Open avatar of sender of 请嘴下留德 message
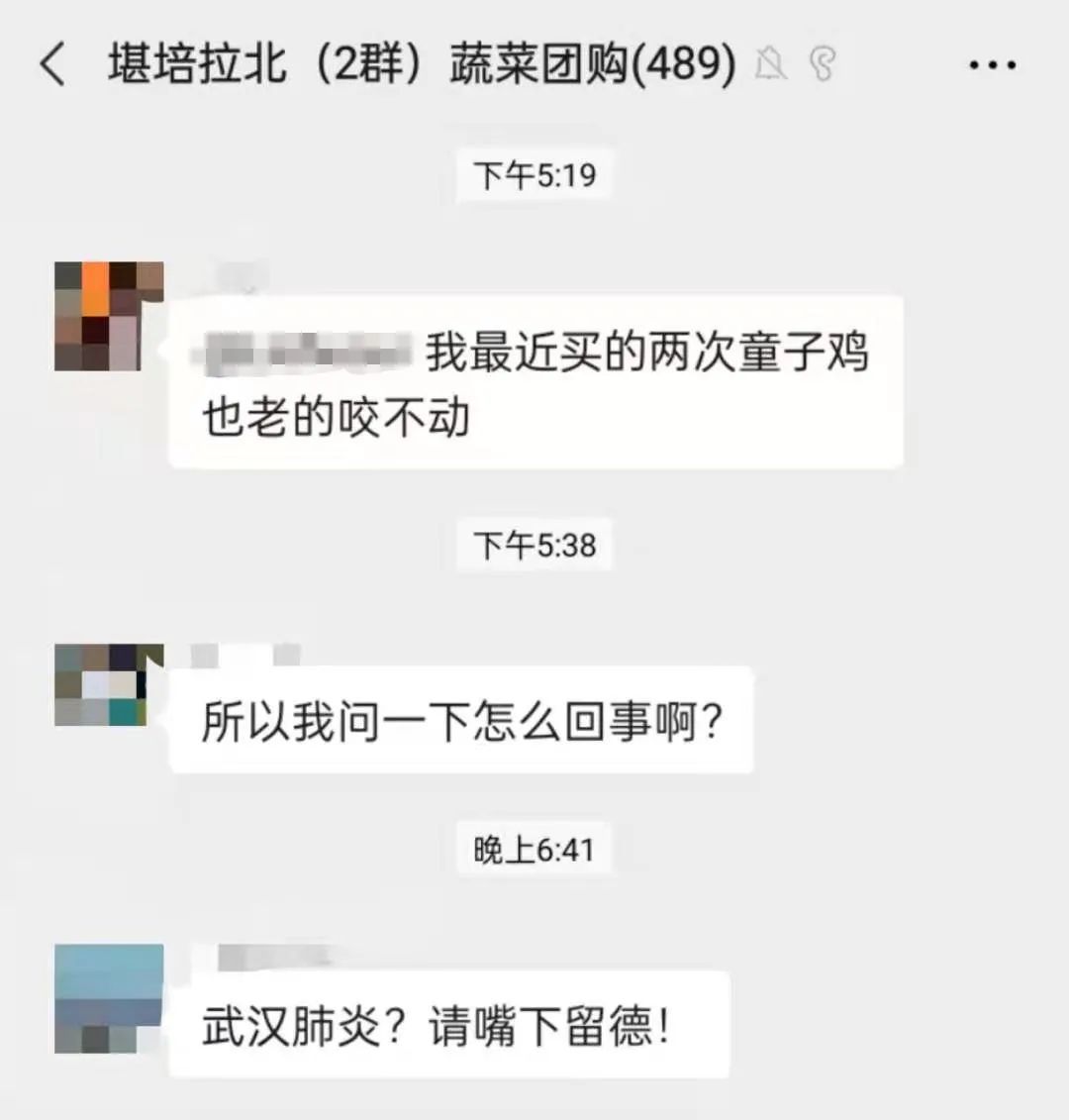The image size is (1069, 1120). tap(108, 998)
